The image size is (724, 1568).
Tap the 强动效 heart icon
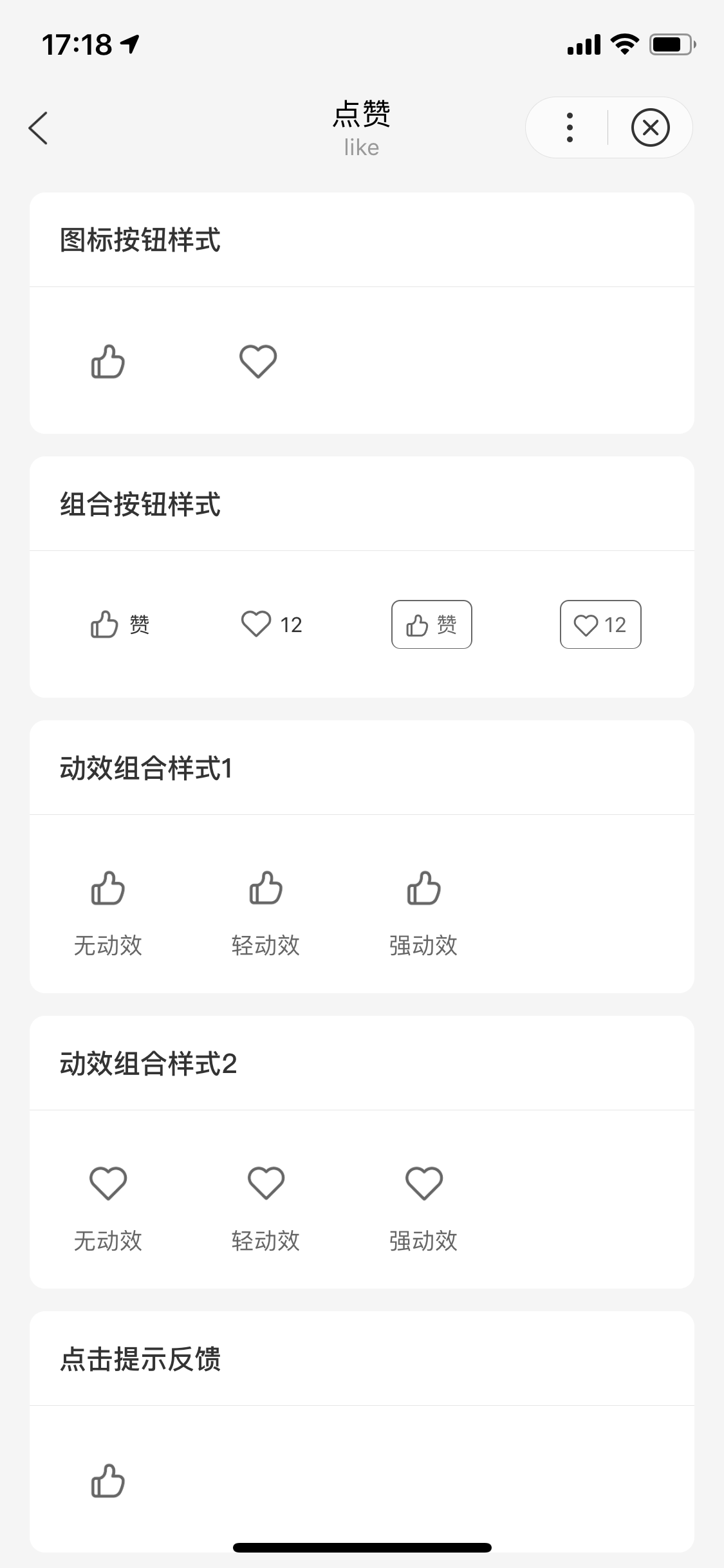pos(423,1183)
